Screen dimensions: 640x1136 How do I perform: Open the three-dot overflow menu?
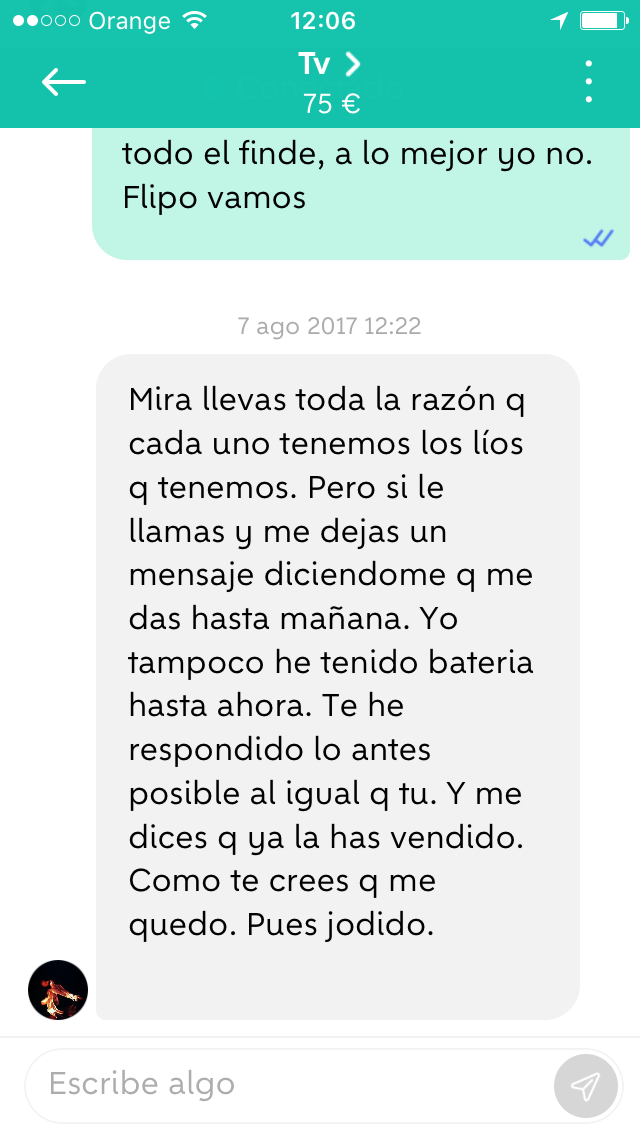(589, 81)
